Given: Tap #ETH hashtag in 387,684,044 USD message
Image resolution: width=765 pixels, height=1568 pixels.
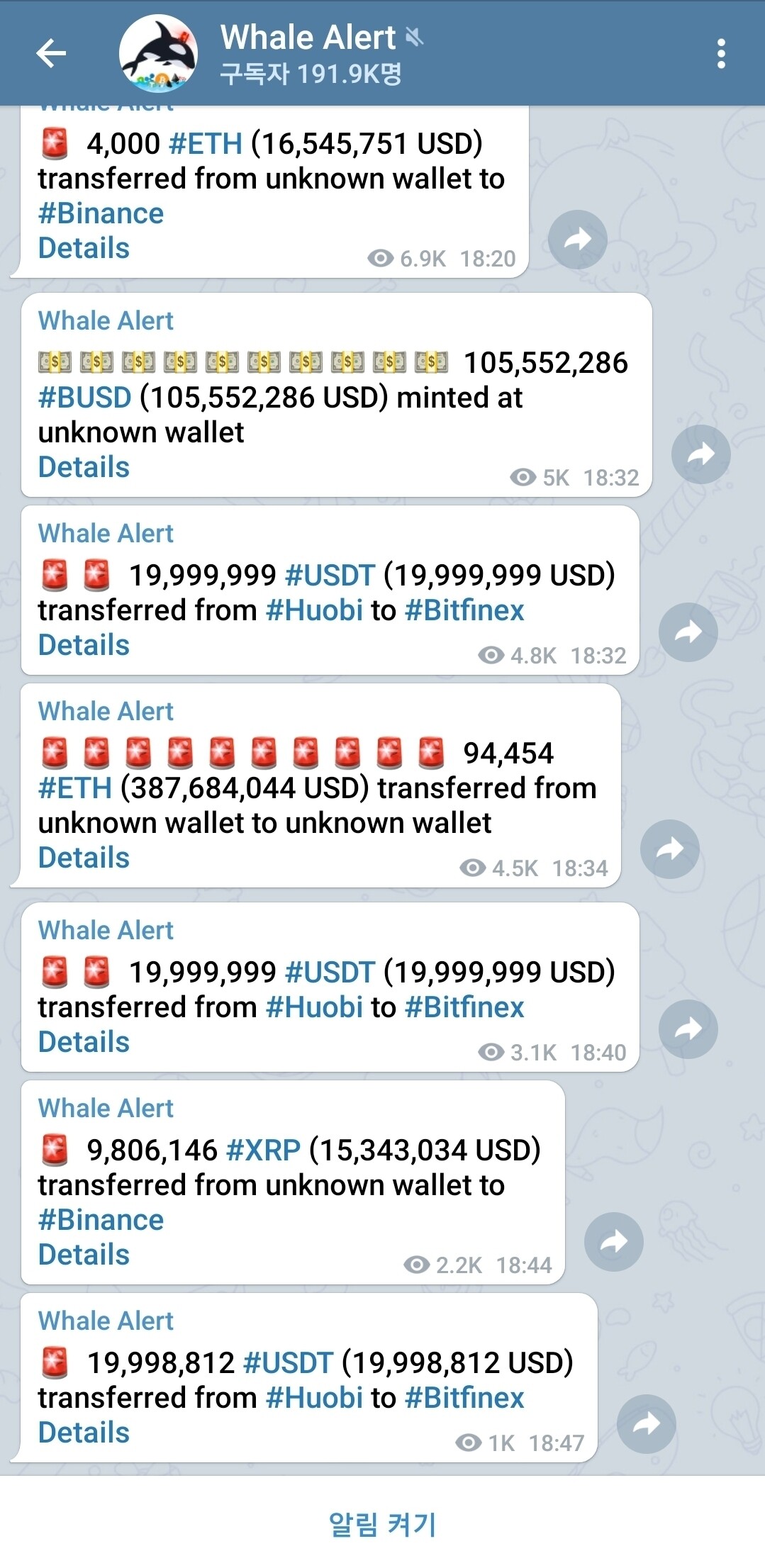Looking at the screenshot, I should click(74, 788).
